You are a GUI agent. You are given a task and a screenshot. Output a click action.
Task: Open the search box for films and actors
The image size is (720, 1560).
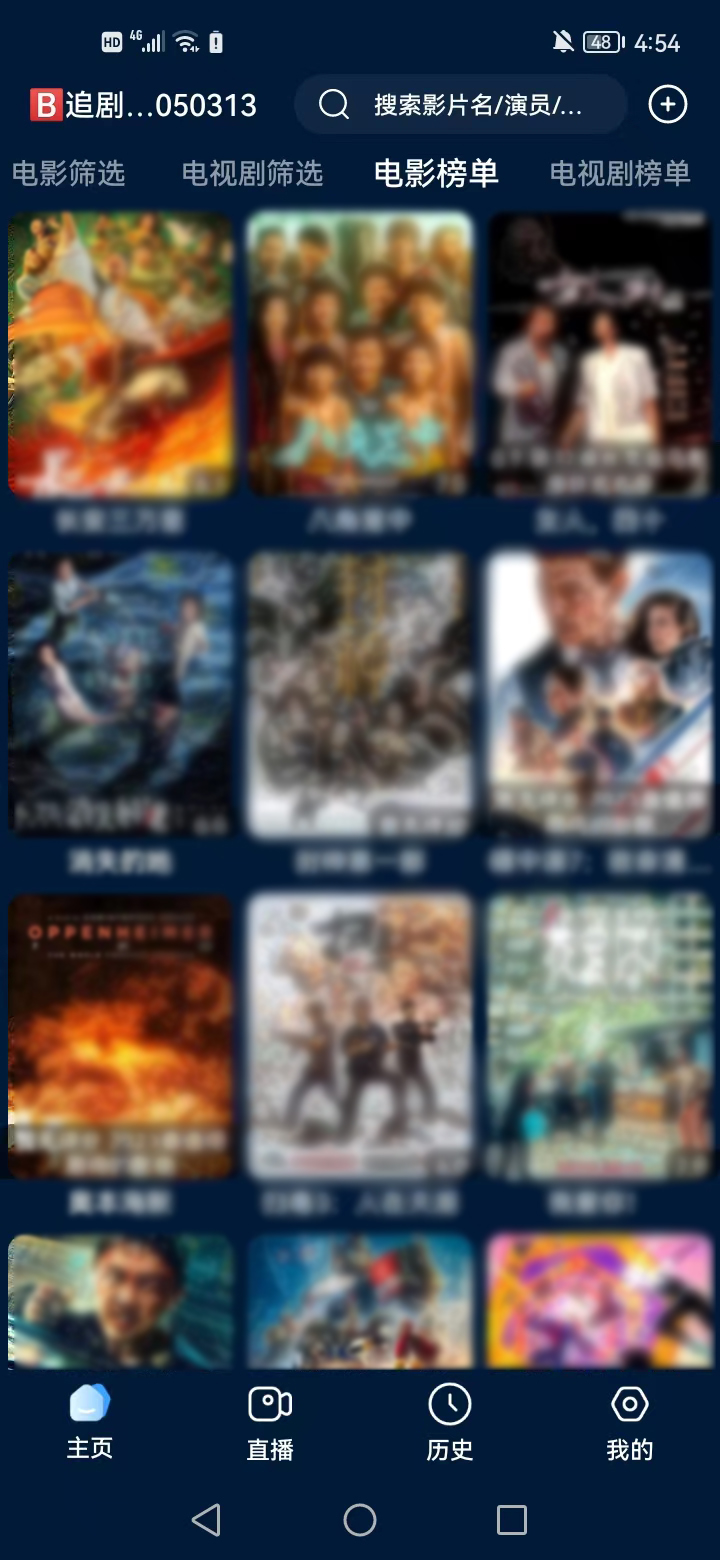pos(460,104)
